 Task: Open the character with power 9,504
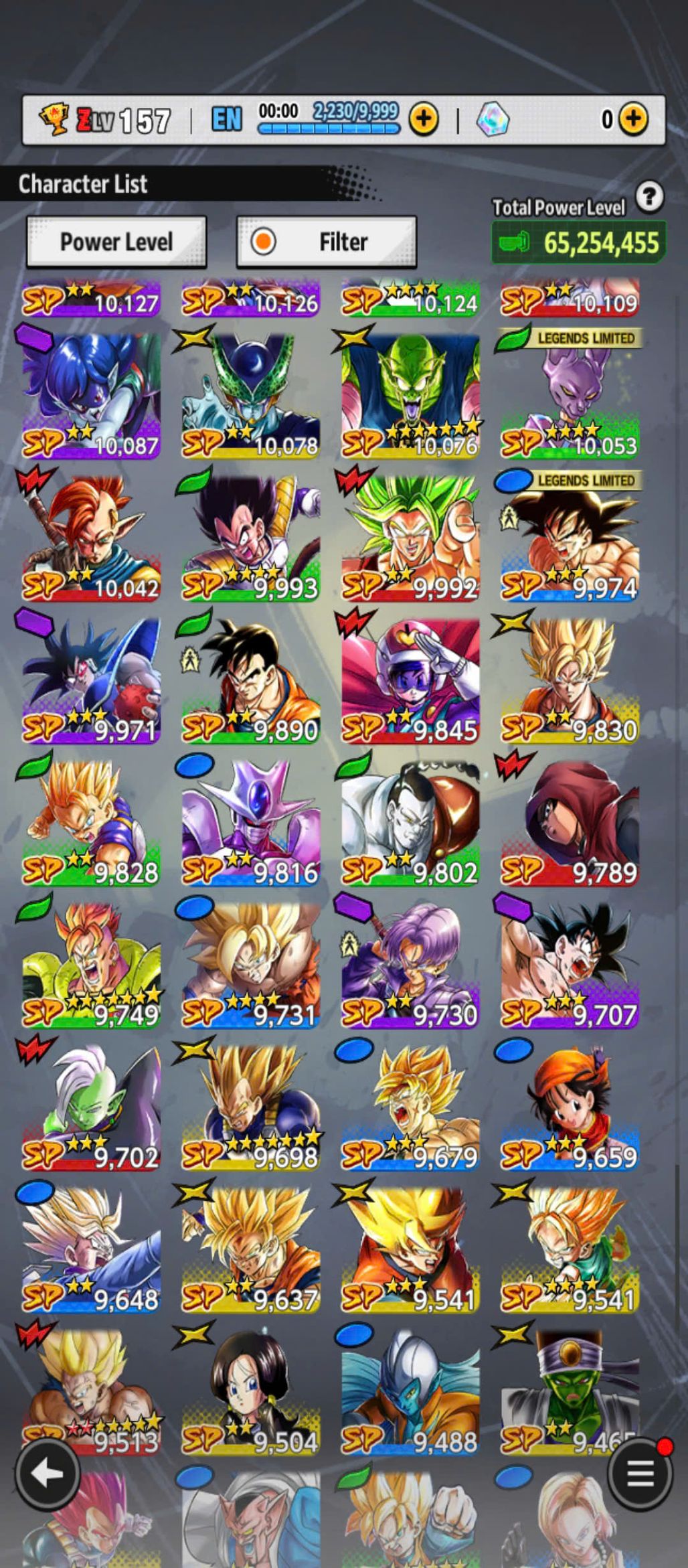click(x=251, y=1391)
